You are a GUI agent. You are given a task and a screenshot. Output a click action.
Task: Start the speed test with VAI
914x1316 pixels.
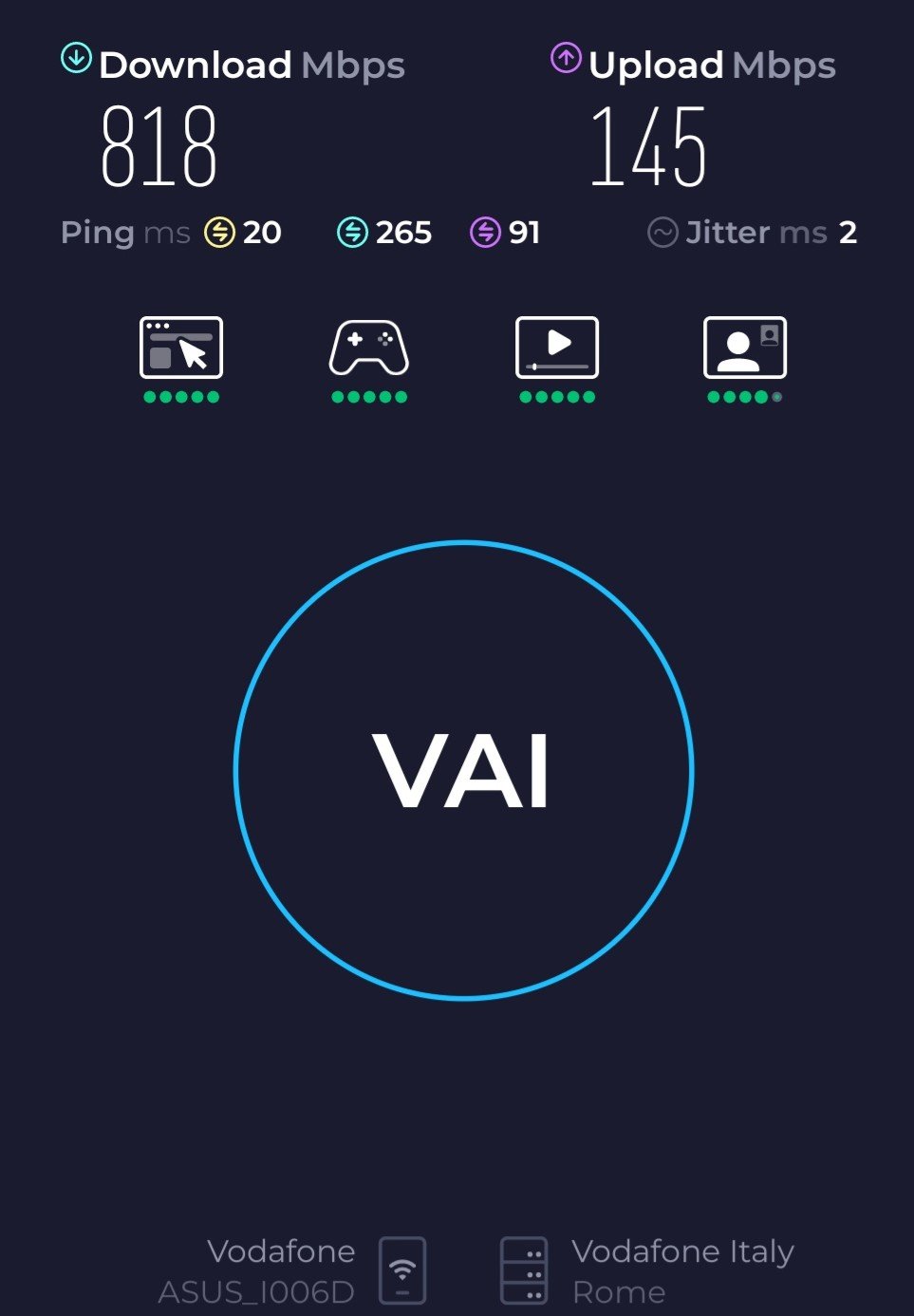[463, 770]
